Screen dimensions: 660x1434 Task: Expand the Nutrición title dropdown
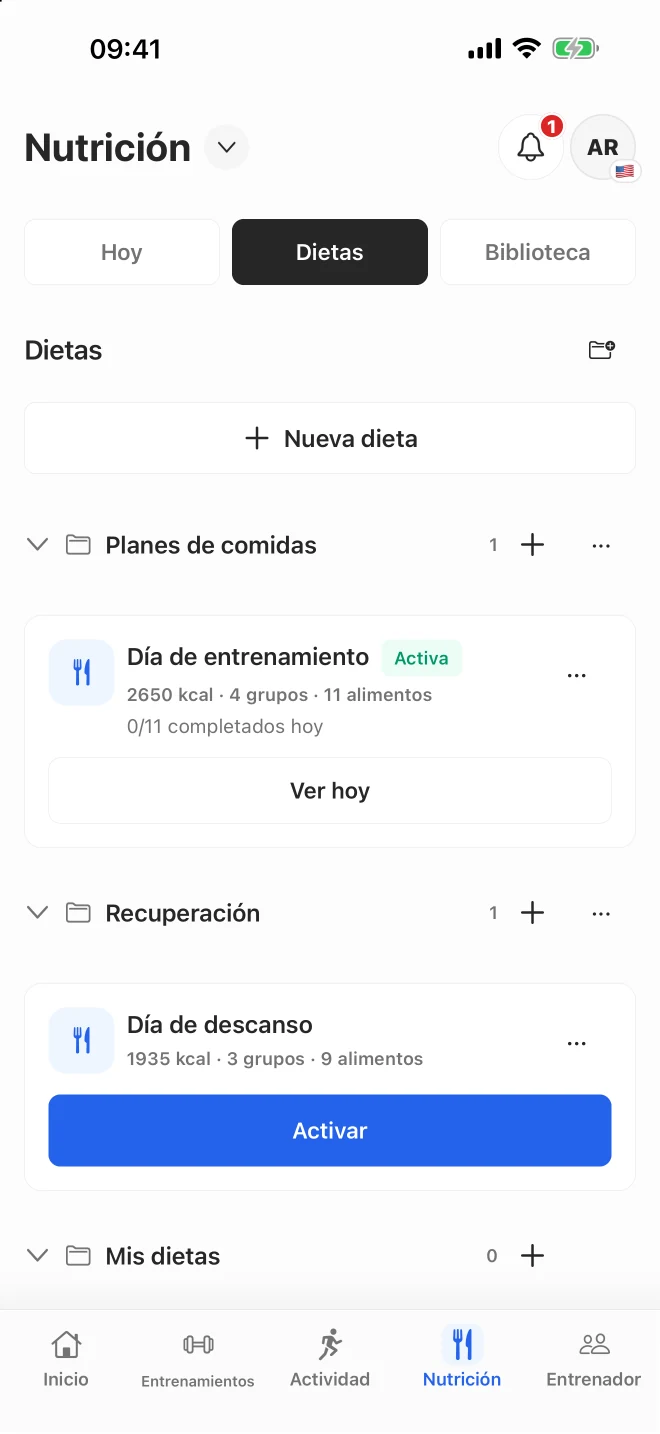click(x=227, y=148)
